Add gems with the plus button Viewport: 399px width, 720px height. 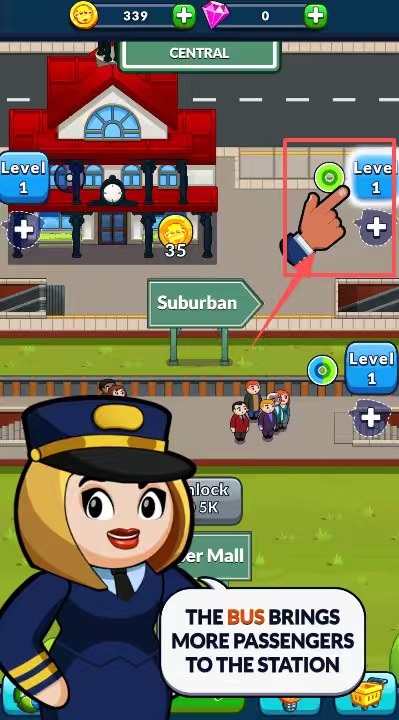tap(316, 16)
